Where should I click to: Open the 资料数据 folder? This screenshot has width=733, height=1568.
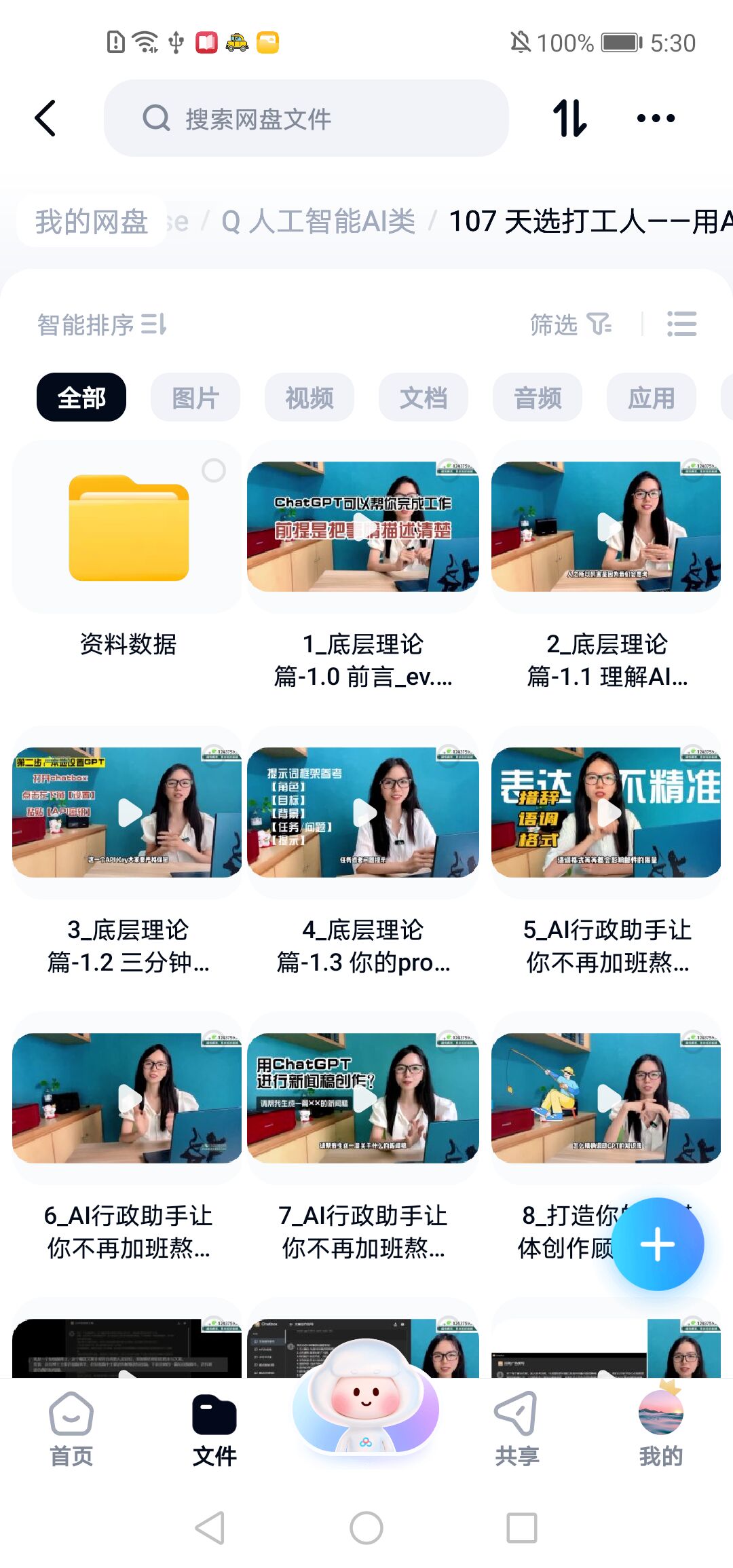click(128, 529)
